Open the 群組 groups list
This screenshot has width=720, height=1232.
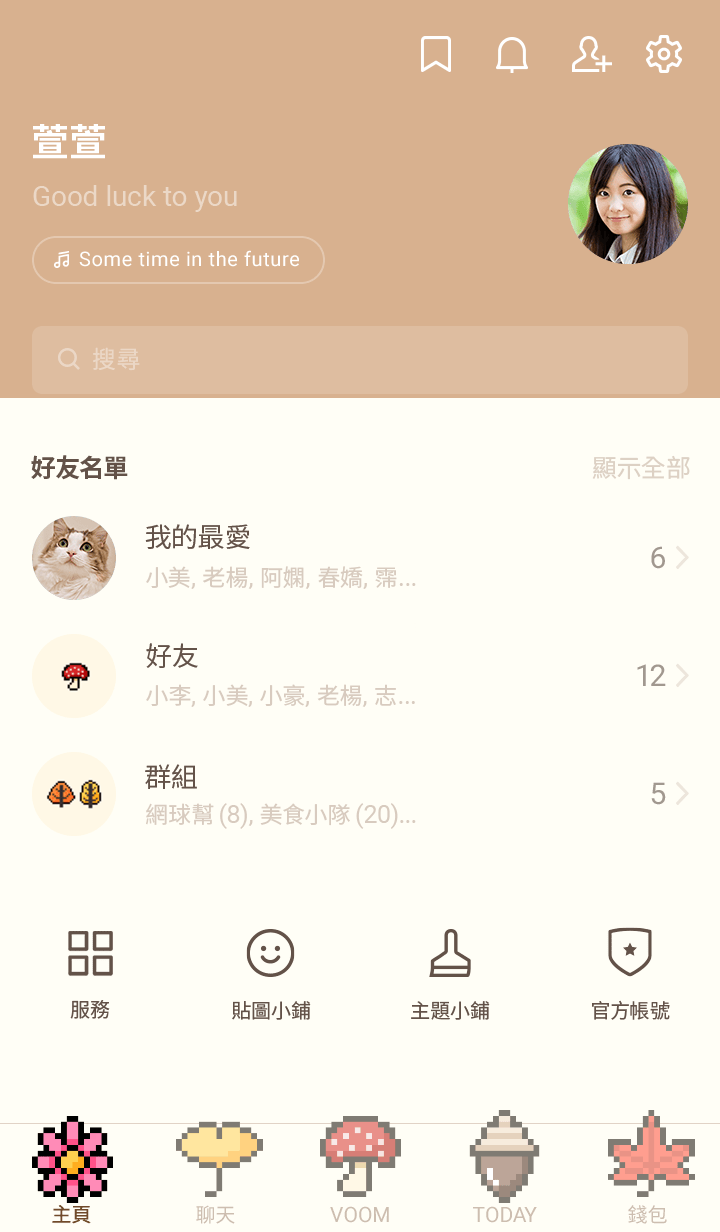click(360, 794)
